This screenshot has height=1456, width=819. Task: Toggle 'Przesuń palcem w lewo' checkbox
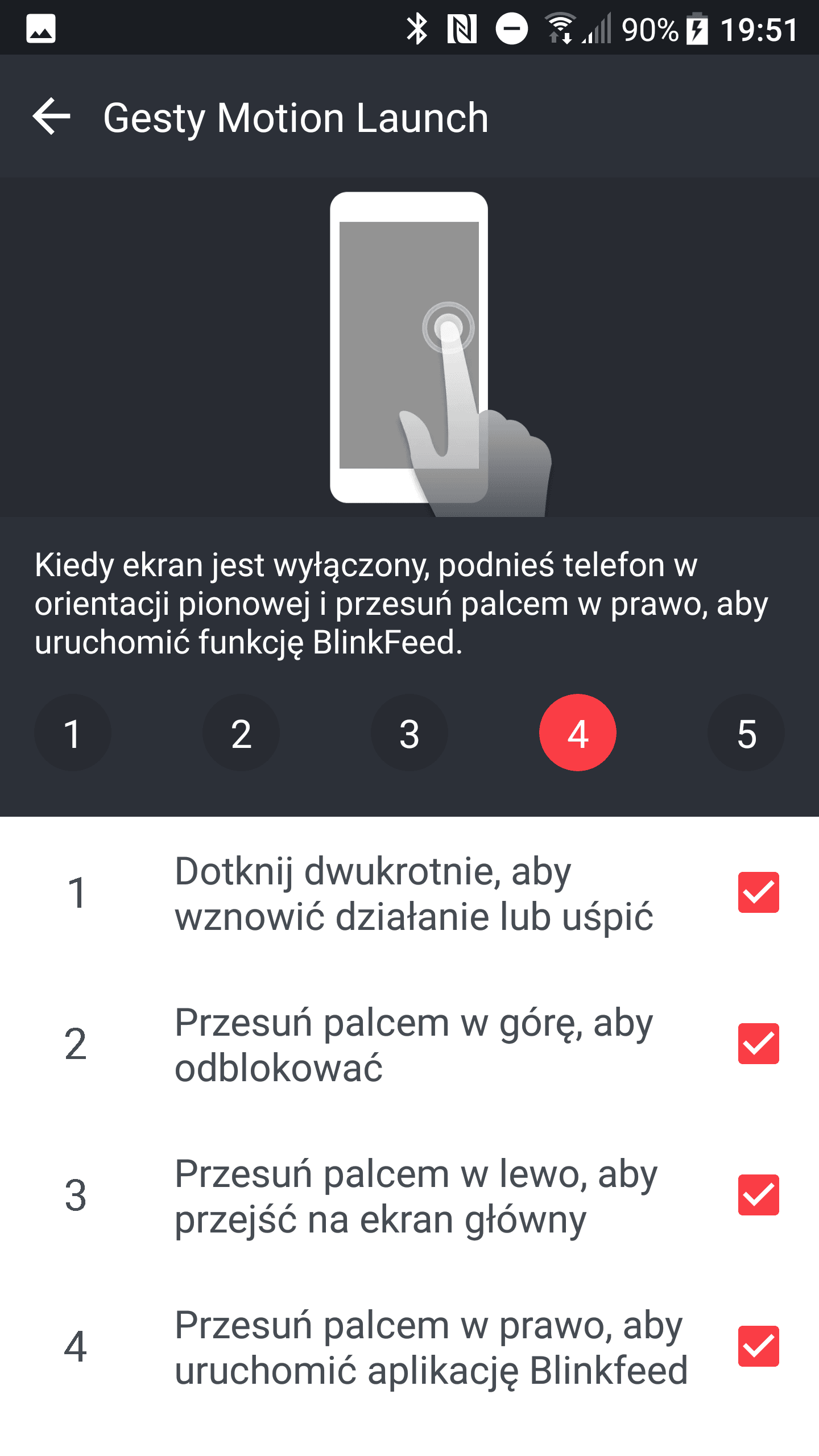pos(759,1195)
